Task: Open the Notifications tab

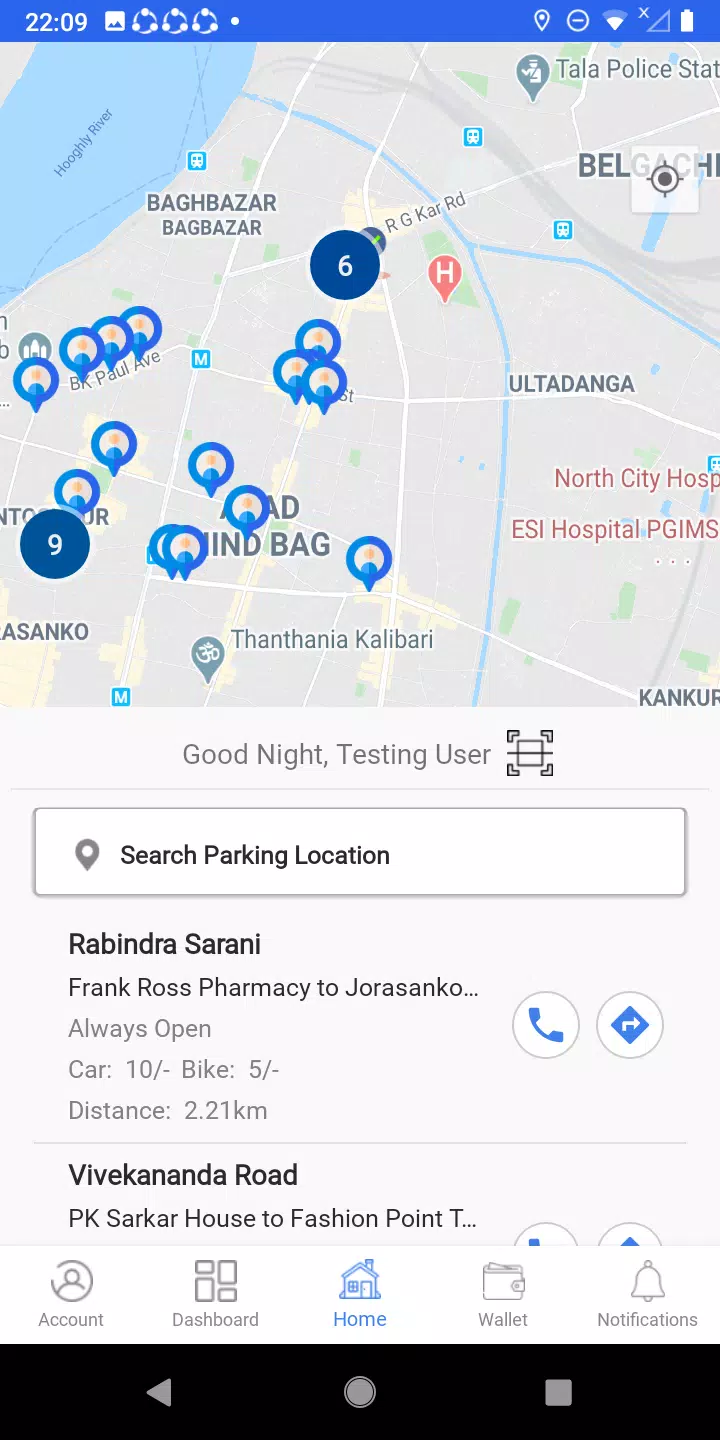Action: (647, 1294)
